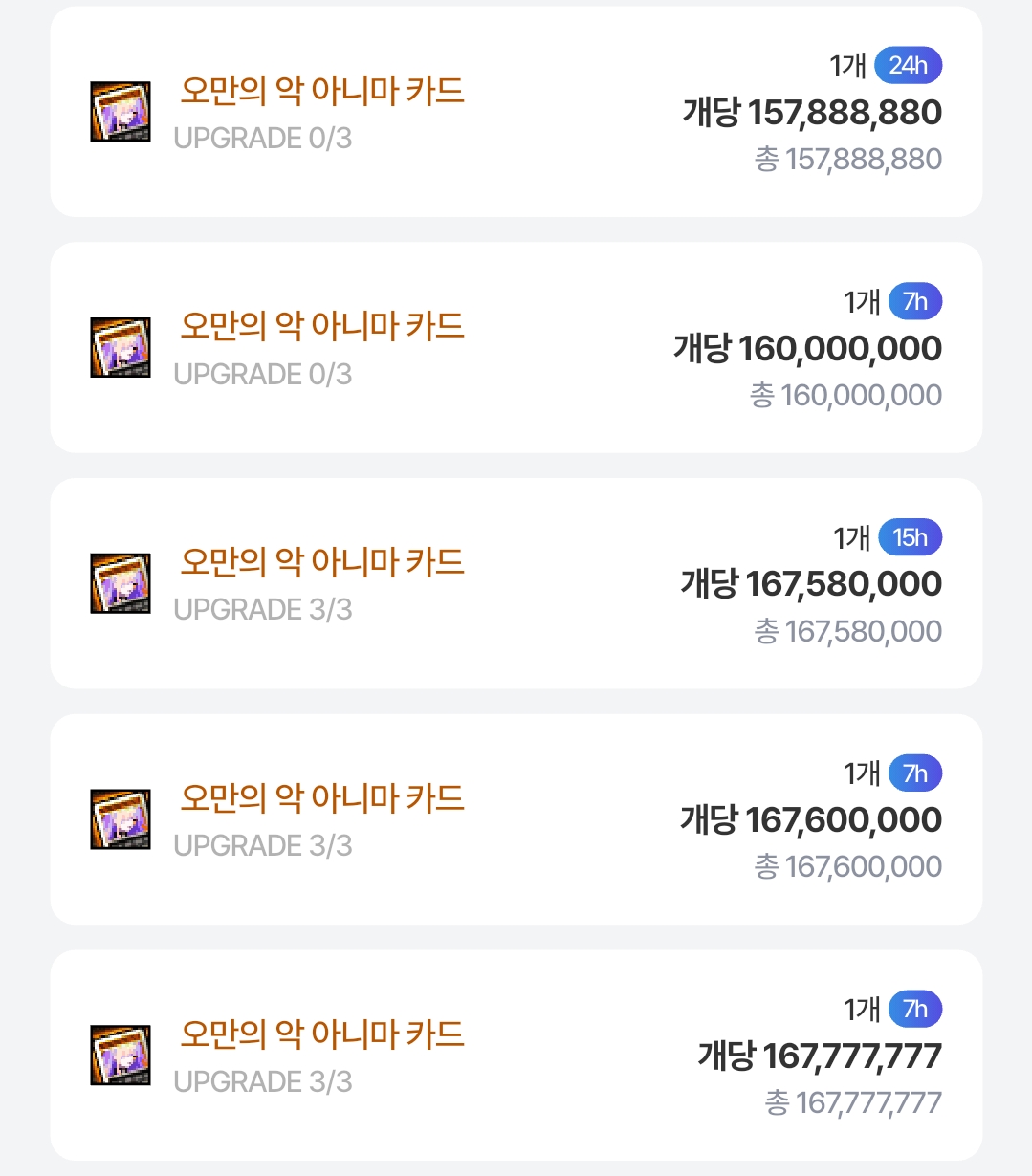
Task: Choose the listing priced 167,777,777
Action: click(x=516, y=1056)
